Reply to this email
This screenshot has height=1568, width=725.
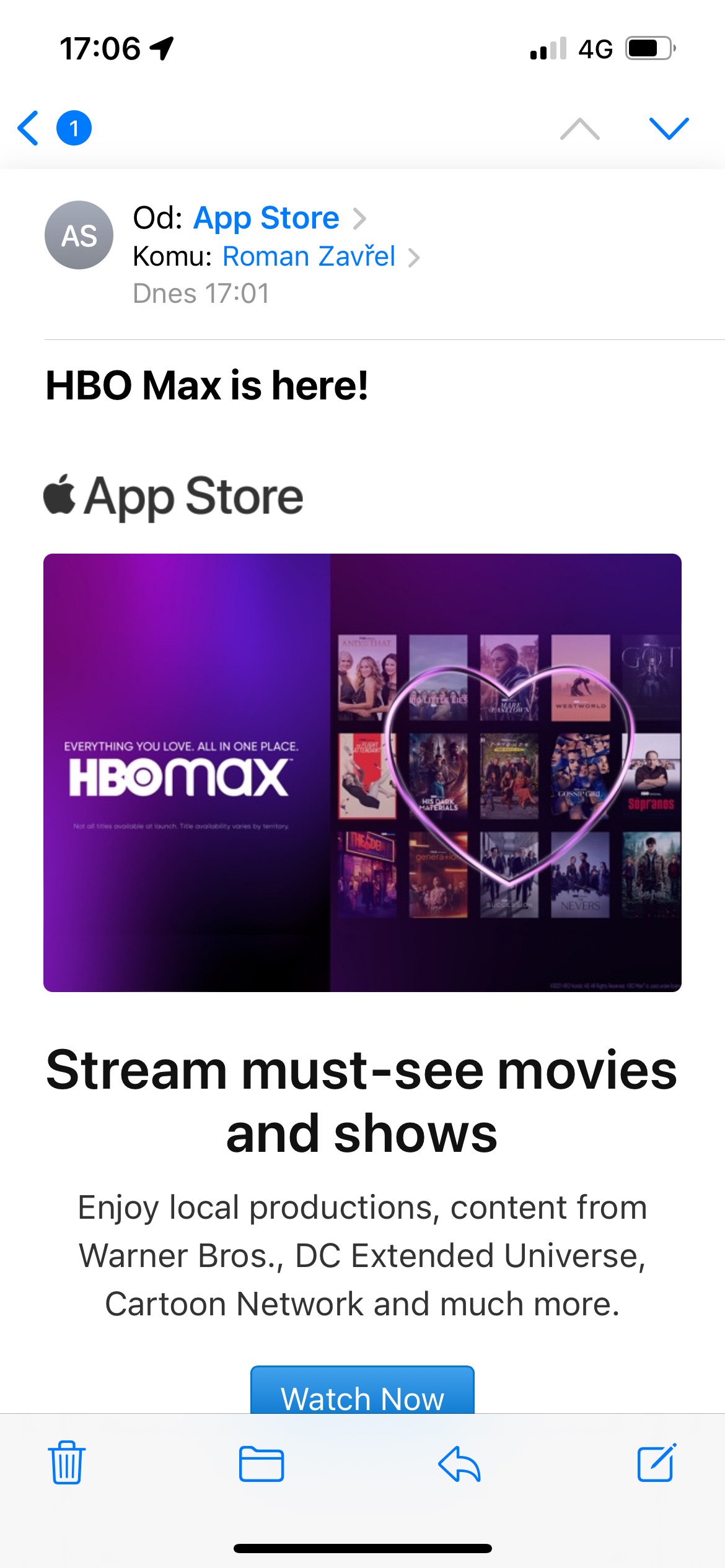459,1464
